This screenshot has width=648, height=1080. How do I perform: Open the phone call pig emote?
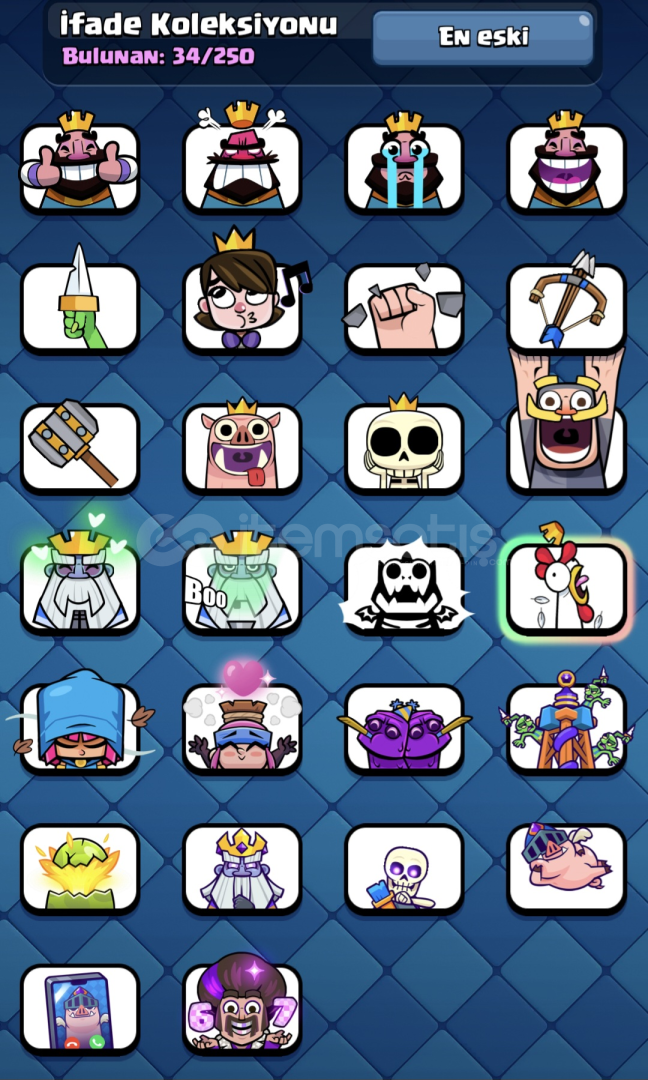(80, 1007)
